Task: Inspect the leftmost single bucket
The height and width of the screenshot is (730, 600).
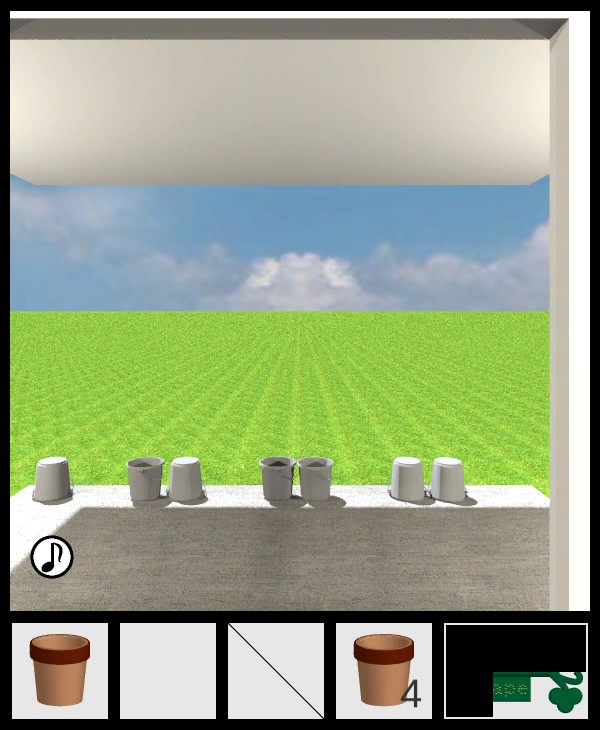Action: (x=53, y=479)
